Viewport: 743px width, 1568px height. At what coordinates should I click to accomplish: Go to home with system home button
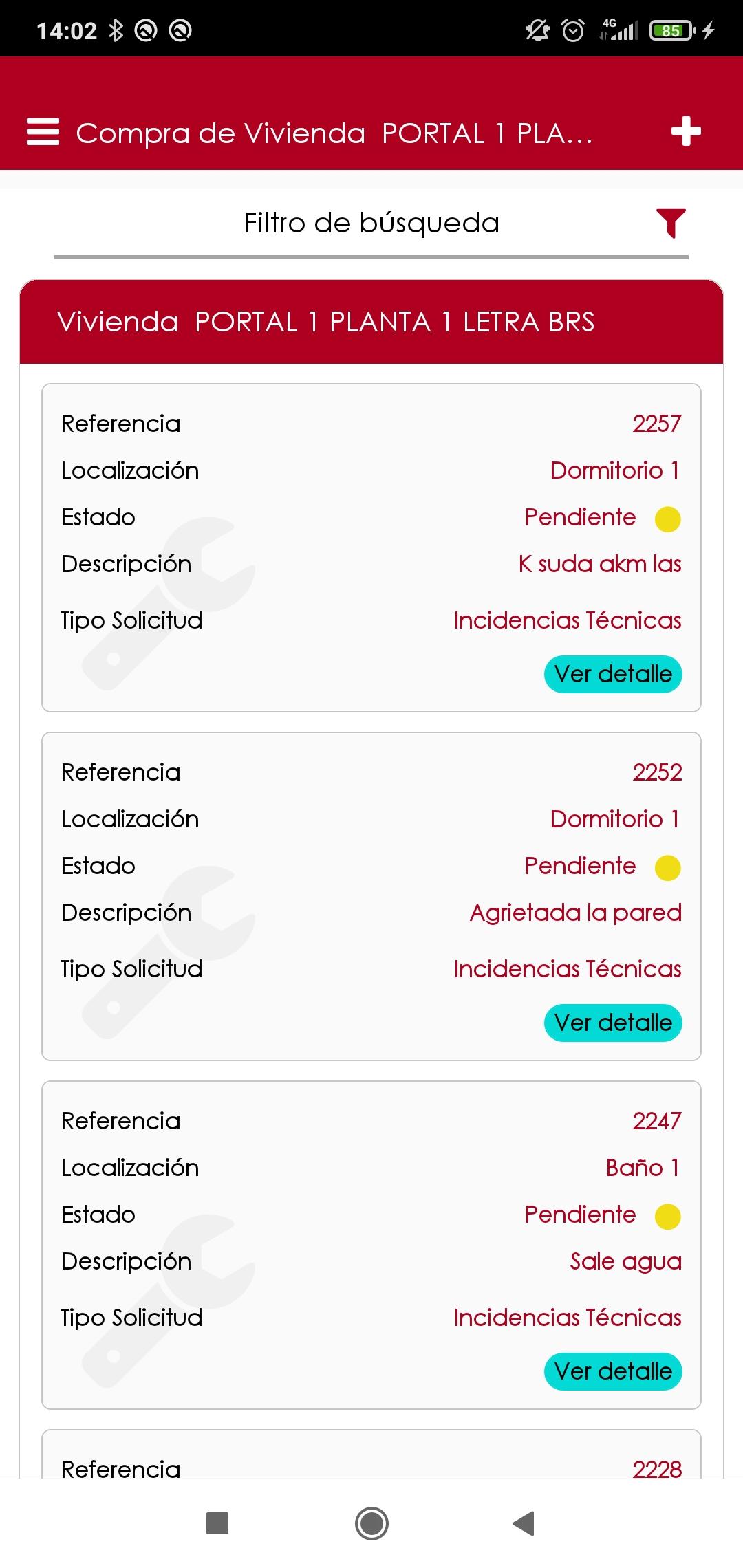click(371, 1523)
